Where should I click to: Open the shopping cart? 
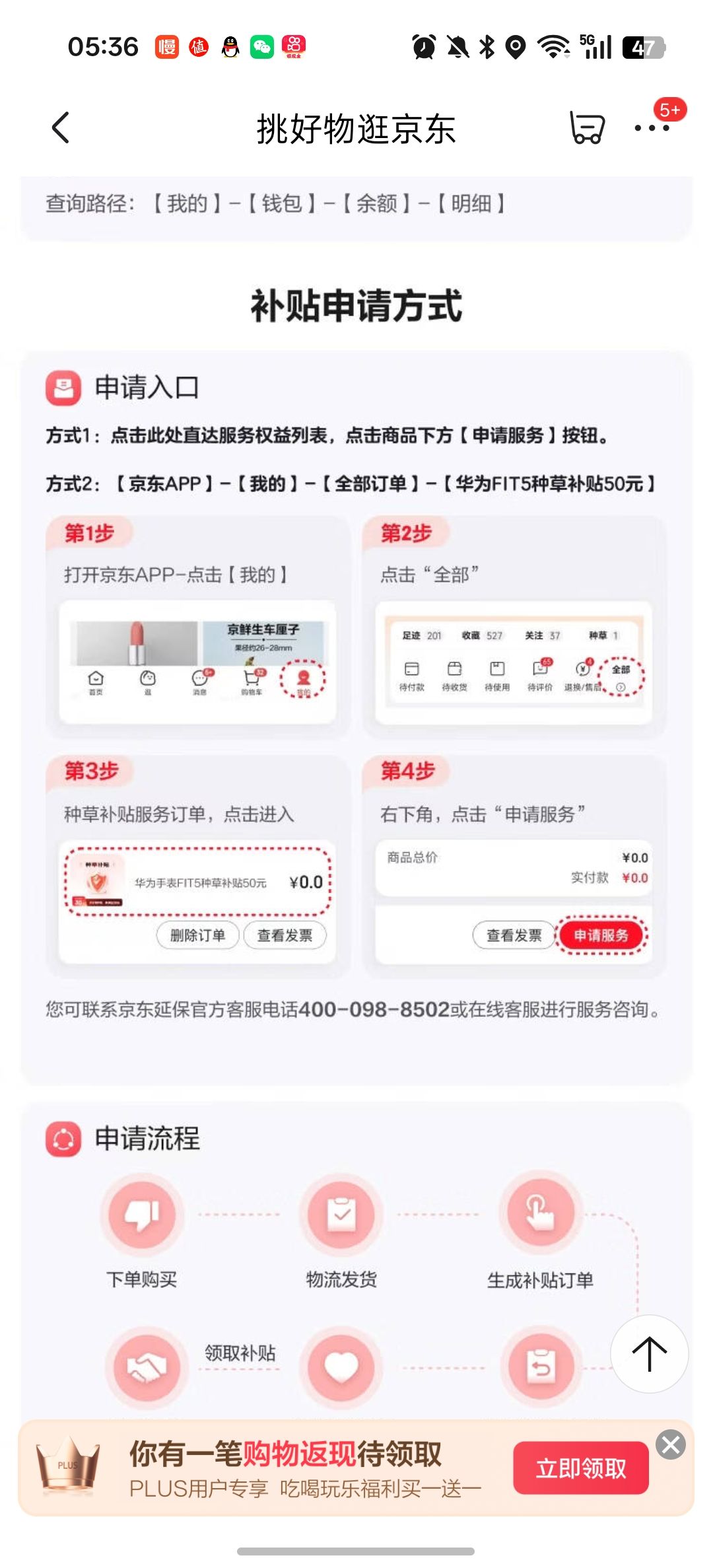tap(587, 127)
